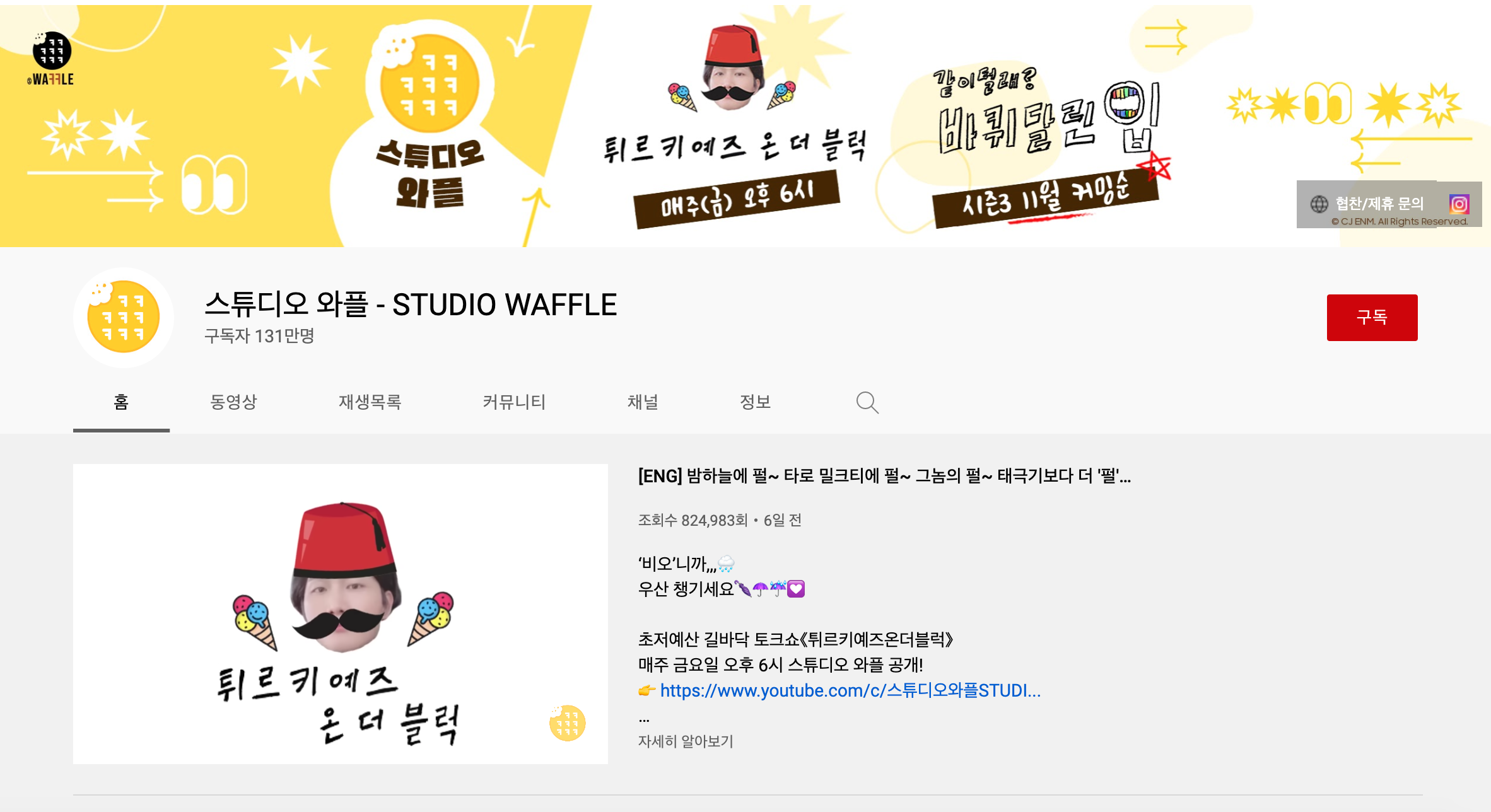Open the [ENG] 밤하늘에 펄~ video title
1491x812 pixels.
pos(884,476)
